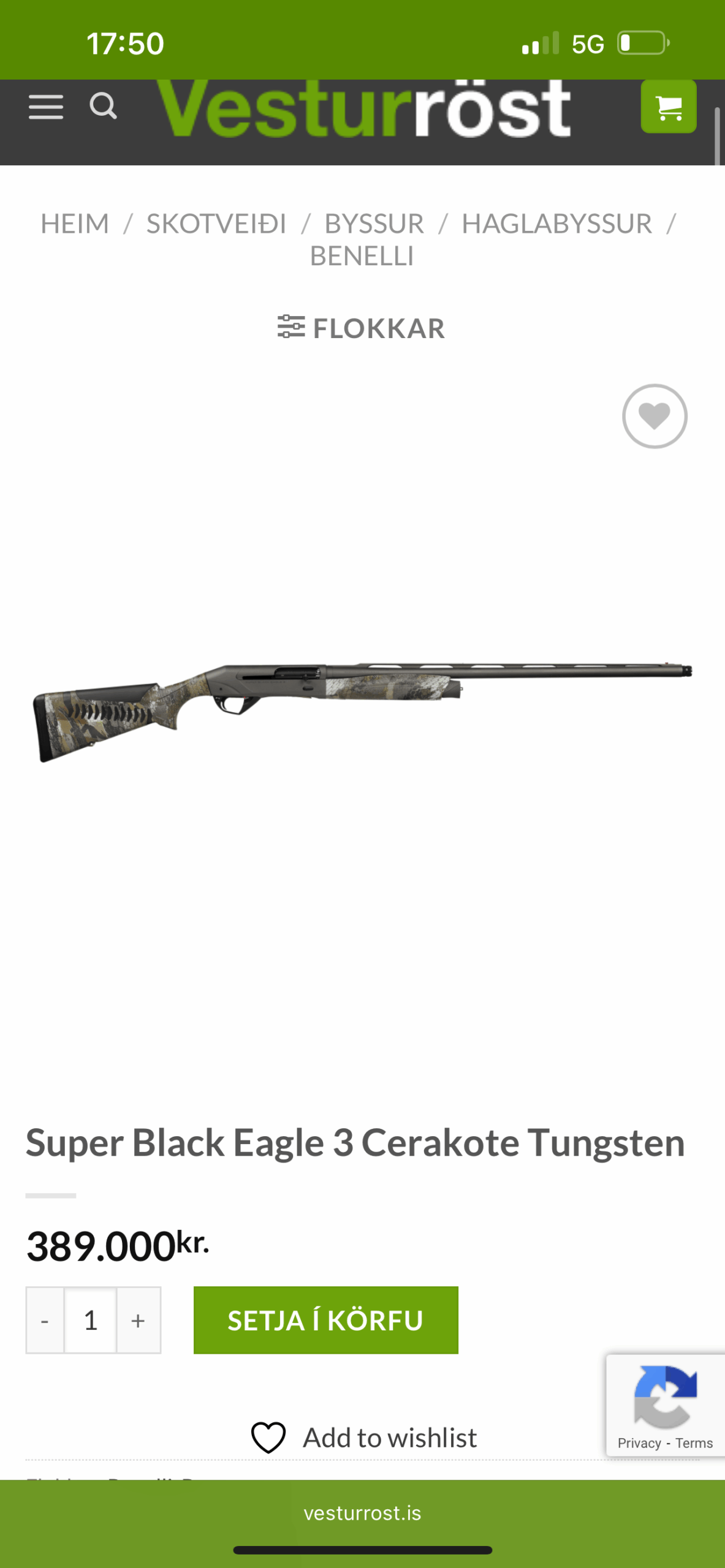The width and height of the screenshot is (725, 1568).
Task: Go to BYSSUR breadcrumb
Action: (374, 224)
